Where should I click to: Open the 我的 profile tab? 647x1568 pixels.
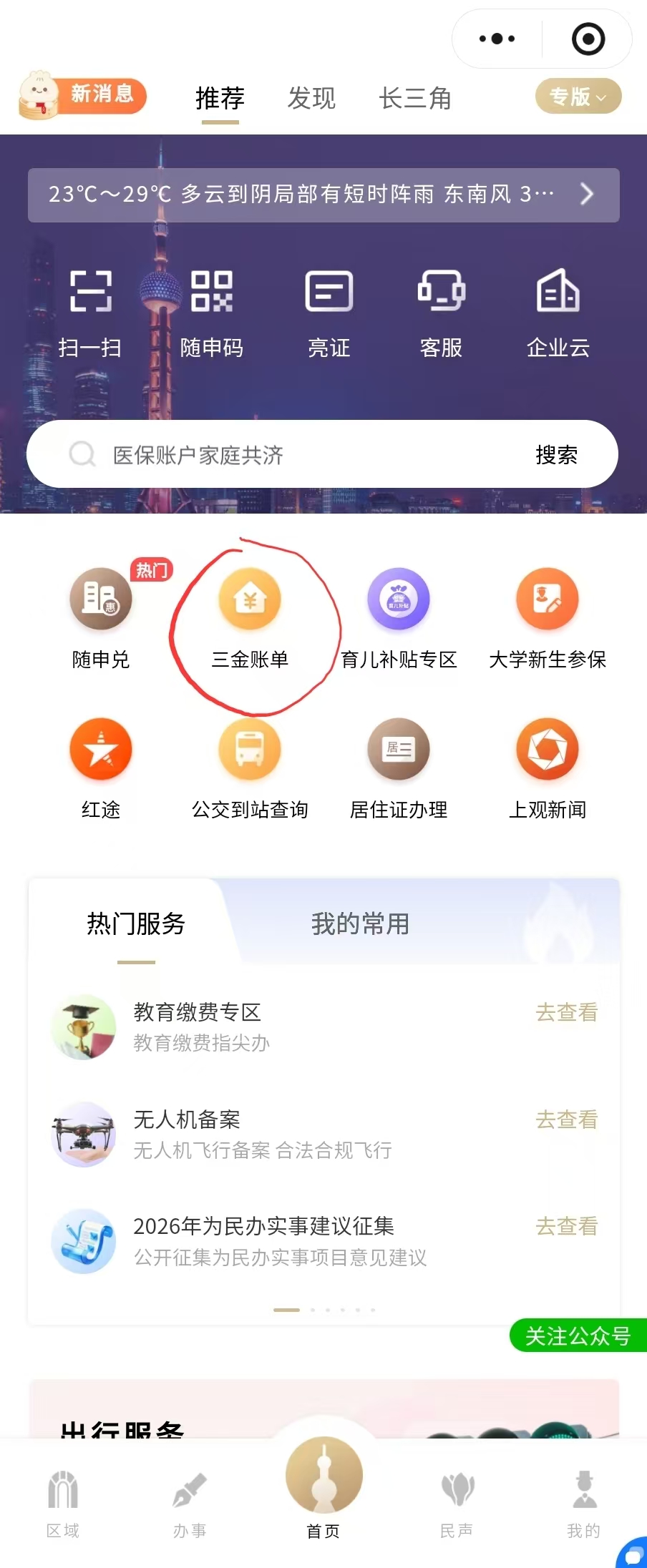point(584,1504)
